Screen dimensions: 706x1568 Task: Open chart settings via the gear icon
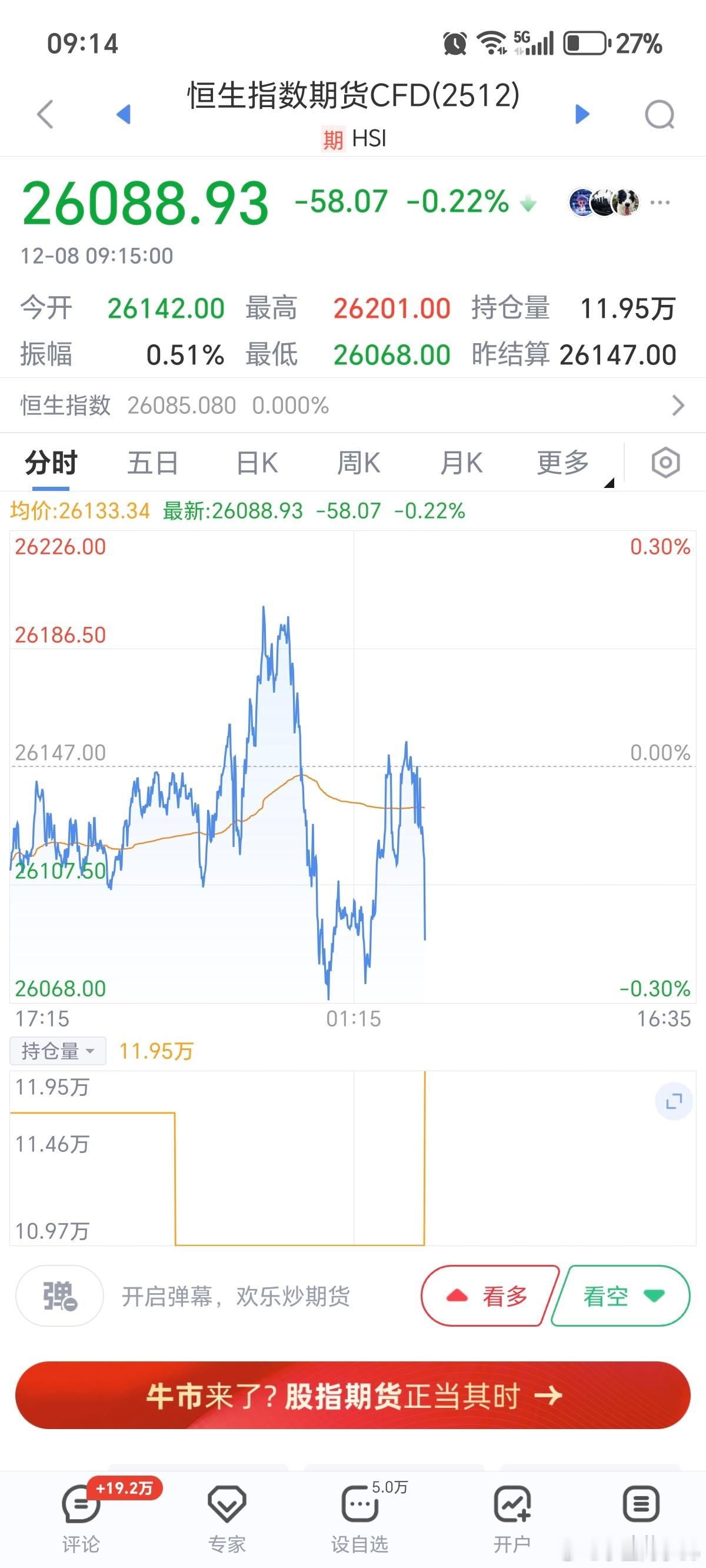tap(665, 463)
